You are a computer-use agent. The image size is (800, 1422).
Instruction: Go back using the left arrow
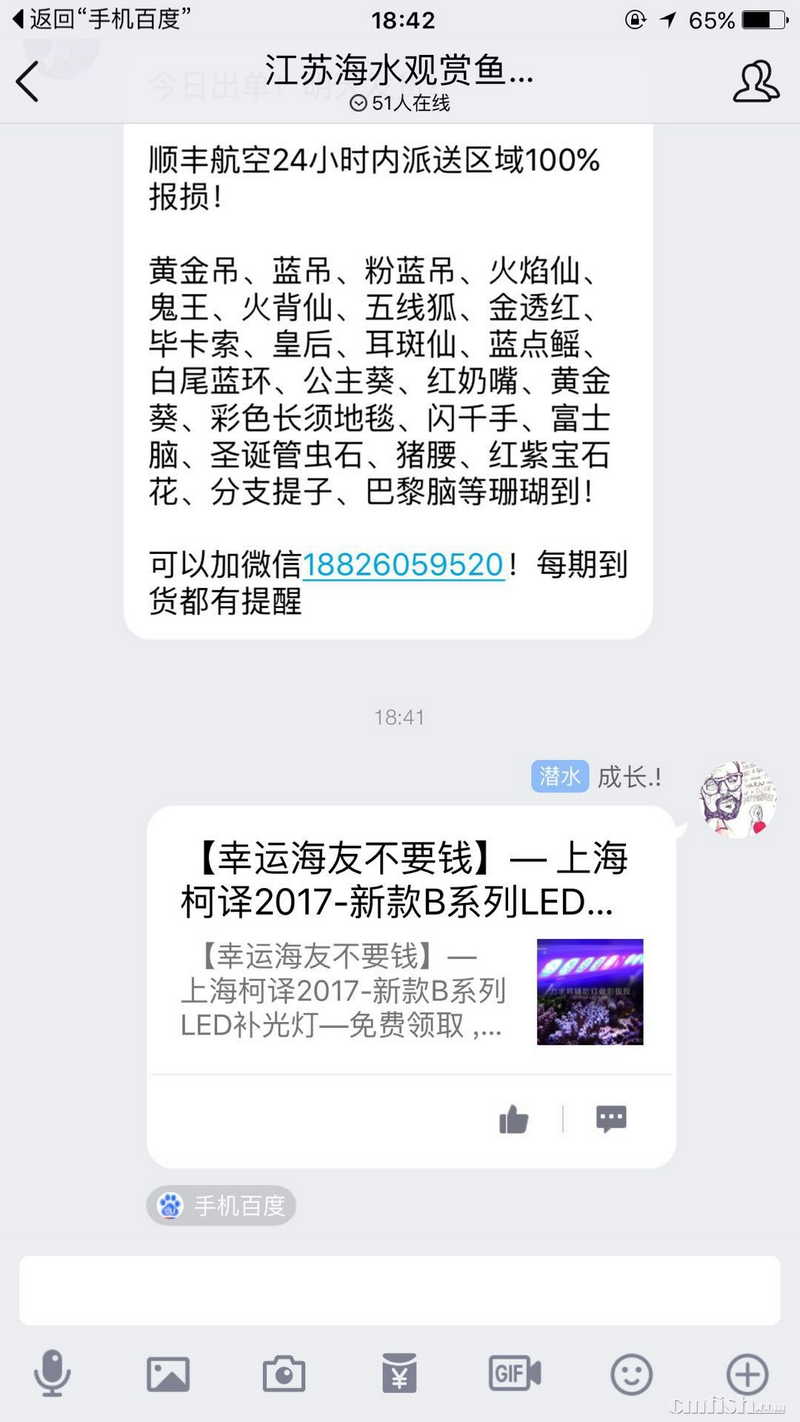(x=27, y=83)
